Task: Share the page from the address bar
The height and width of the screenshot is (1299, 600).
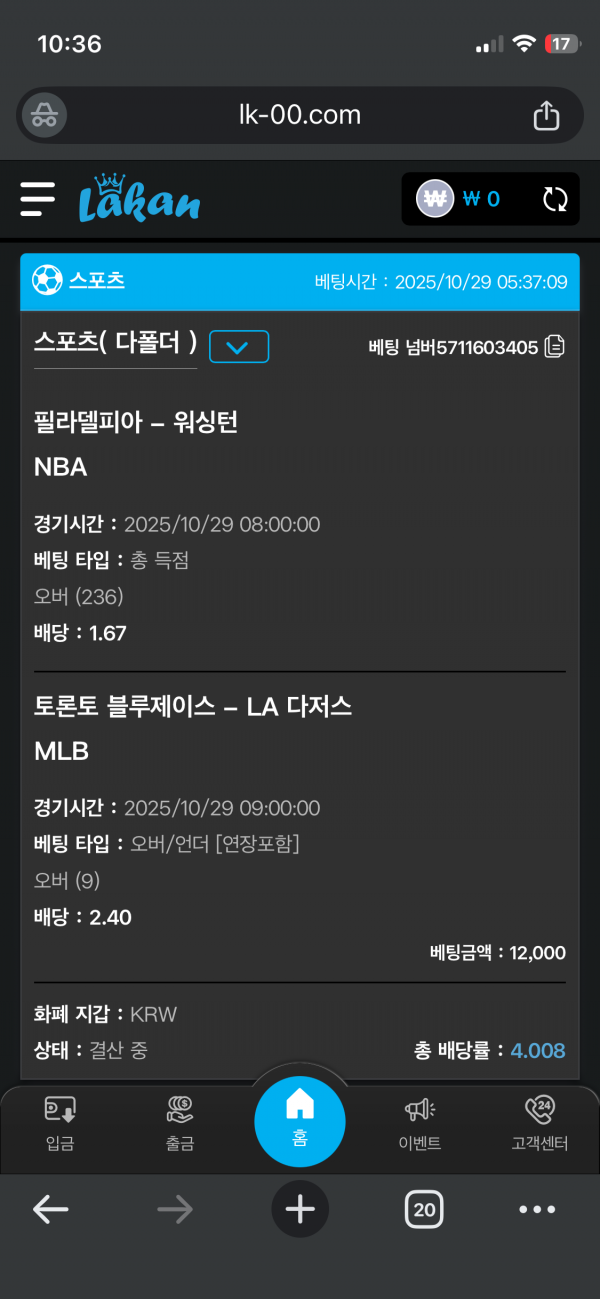Action: 546,116
